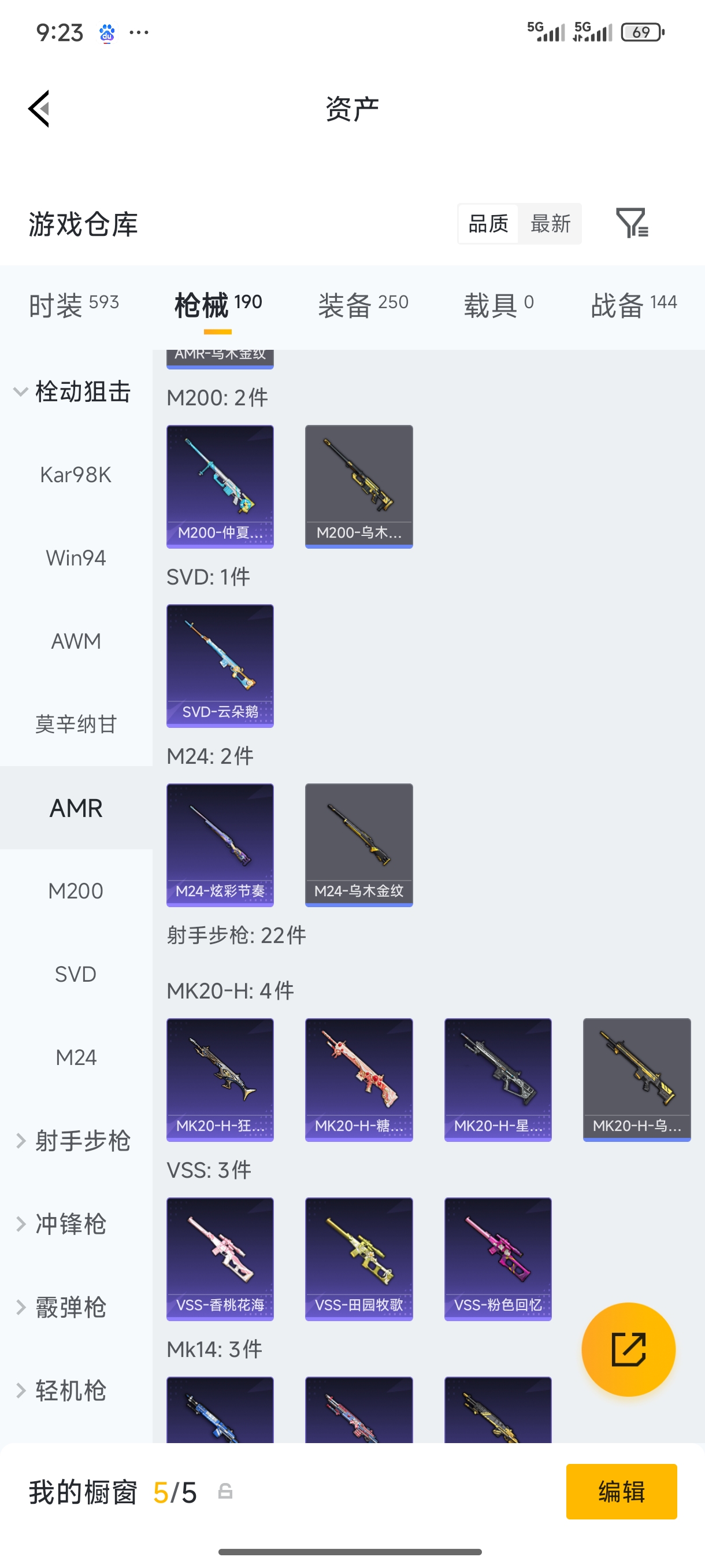Sort the warehouse by 最新
This screenshot has width=705, height=1568.
coord(550,223)
